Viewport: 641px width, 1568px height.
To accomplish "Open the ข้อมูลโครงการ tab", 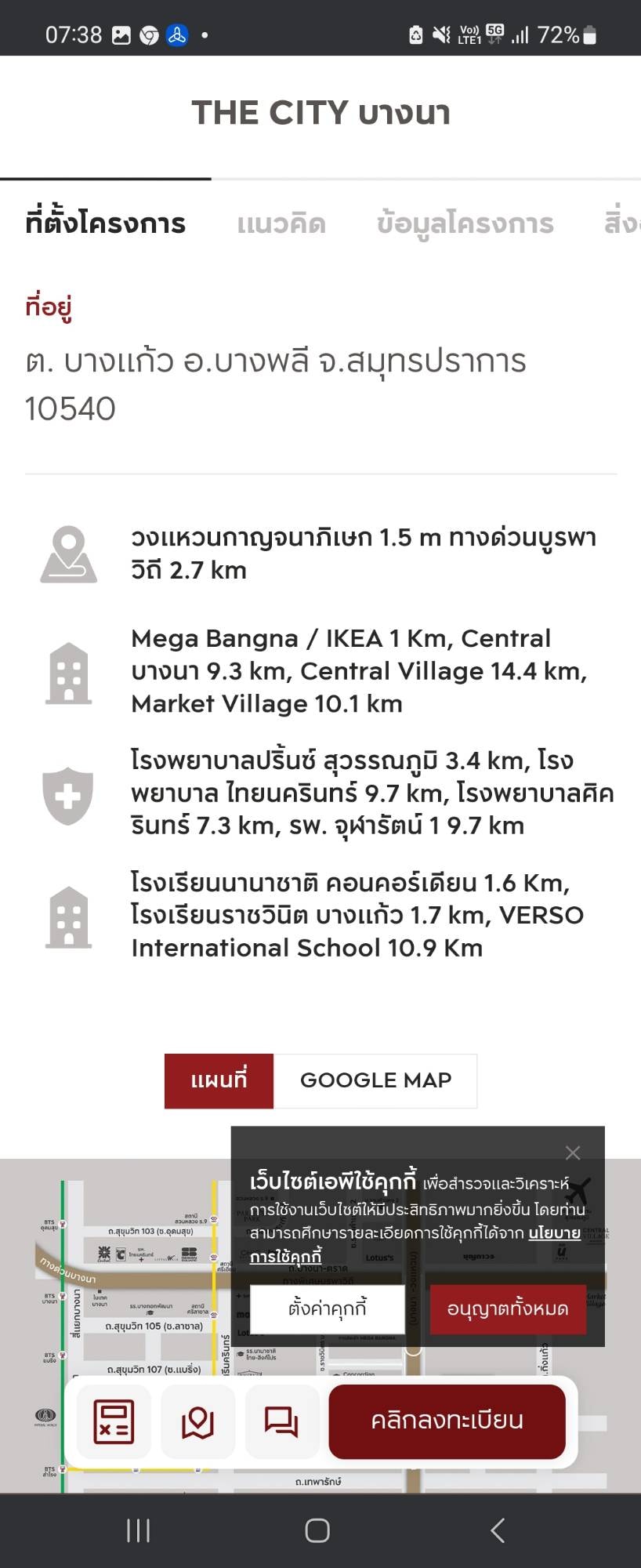I will pyautogui.click(x=465, y=224).
